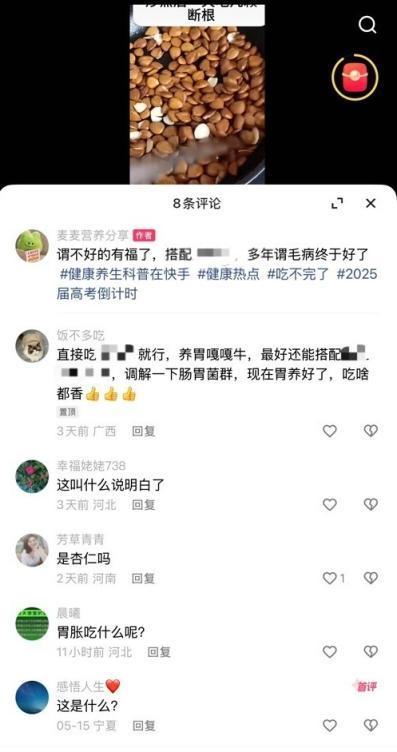The height and width of the screenshot is (752, 397).
Task: Reply to 芳草青青's comment
Action: 143,578
